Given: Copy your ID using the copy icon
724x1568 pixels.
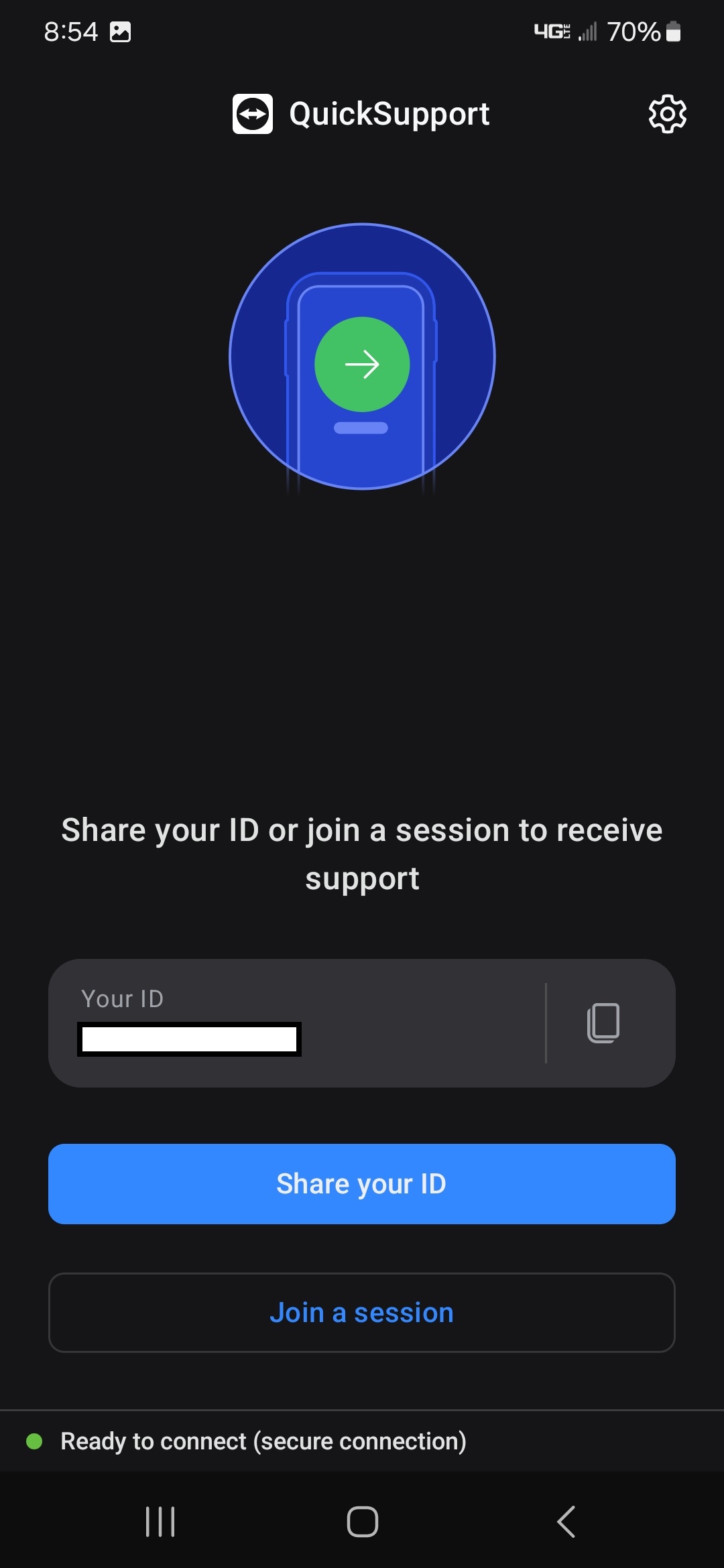Looking at the screenshot, I should click(603, 1023).
